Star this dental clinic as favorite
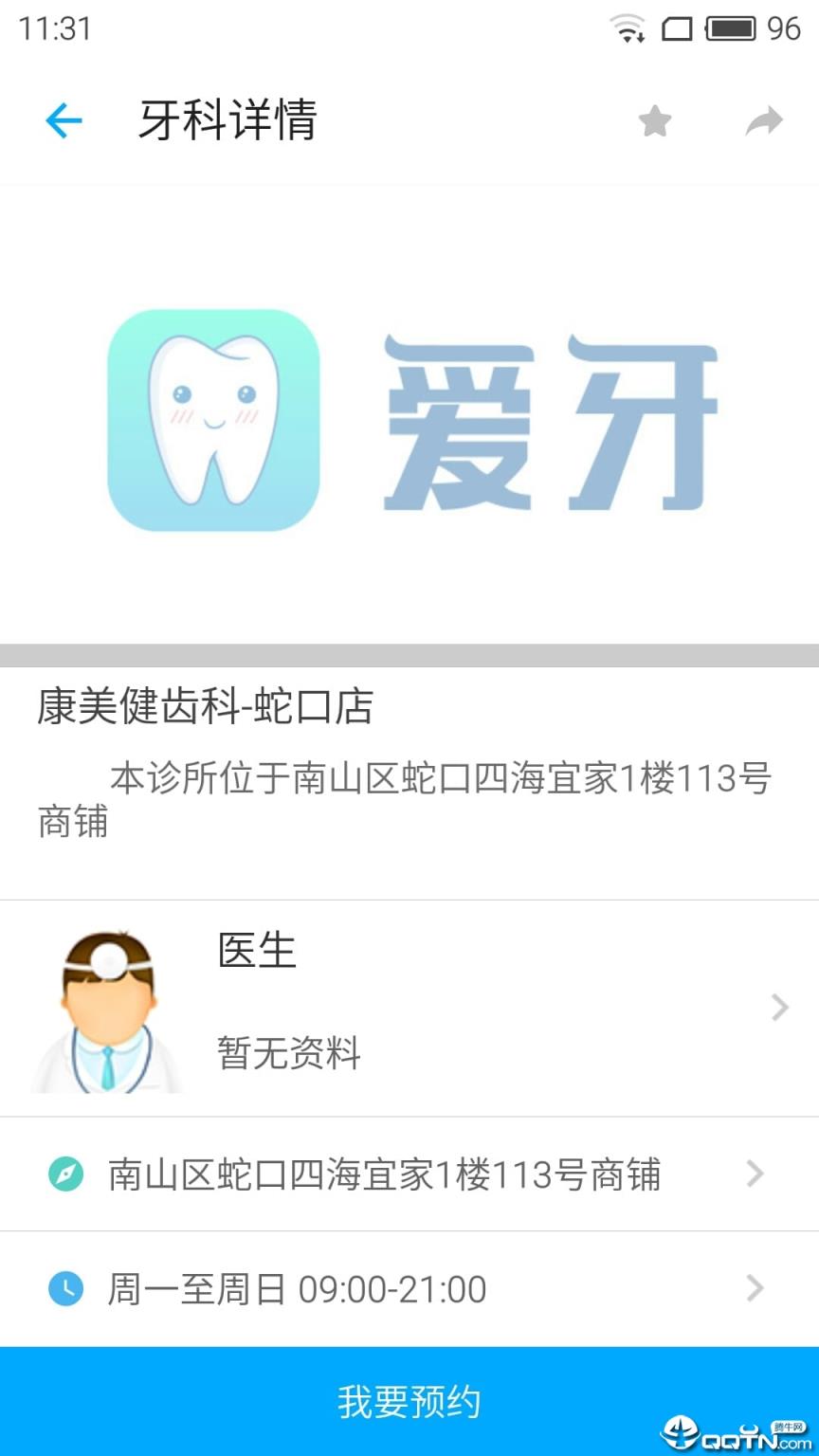The height and width of the screenshot is (1456, 819). [654, 120]
